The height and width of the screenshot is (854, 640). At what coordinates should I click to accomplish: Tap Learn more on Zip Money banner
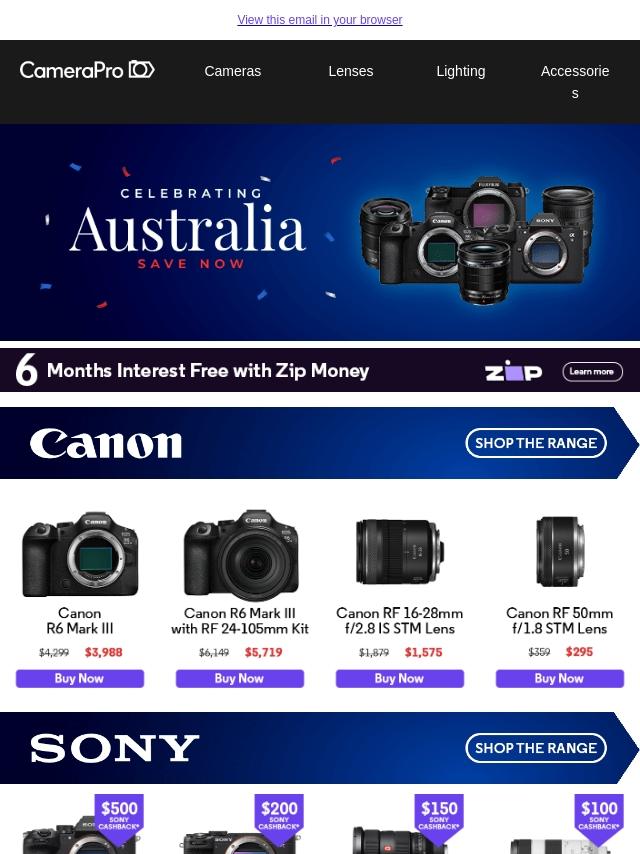592,371
